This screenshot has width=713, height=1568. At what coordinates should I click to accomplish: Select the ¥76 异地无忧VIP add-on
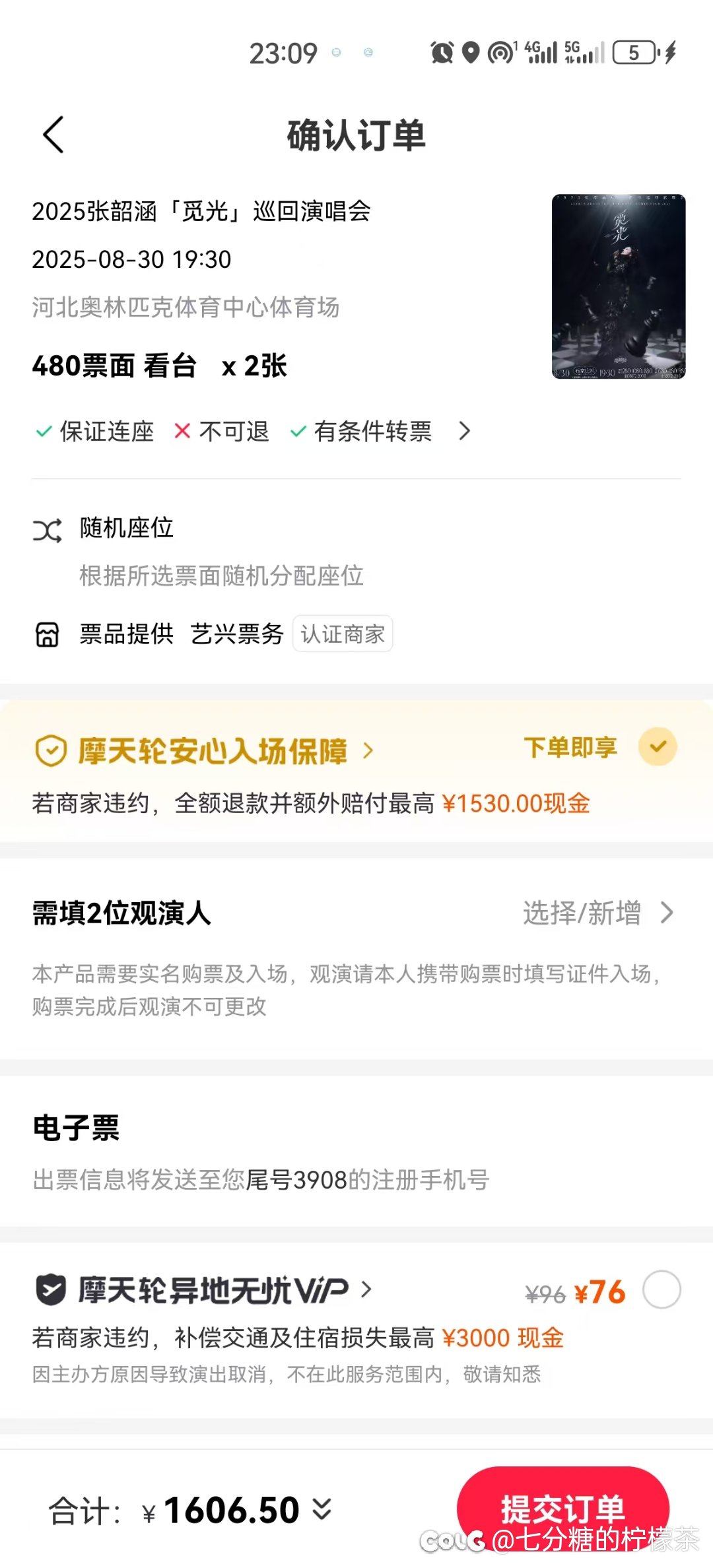pyautogui.click(x=662, y=1290)
